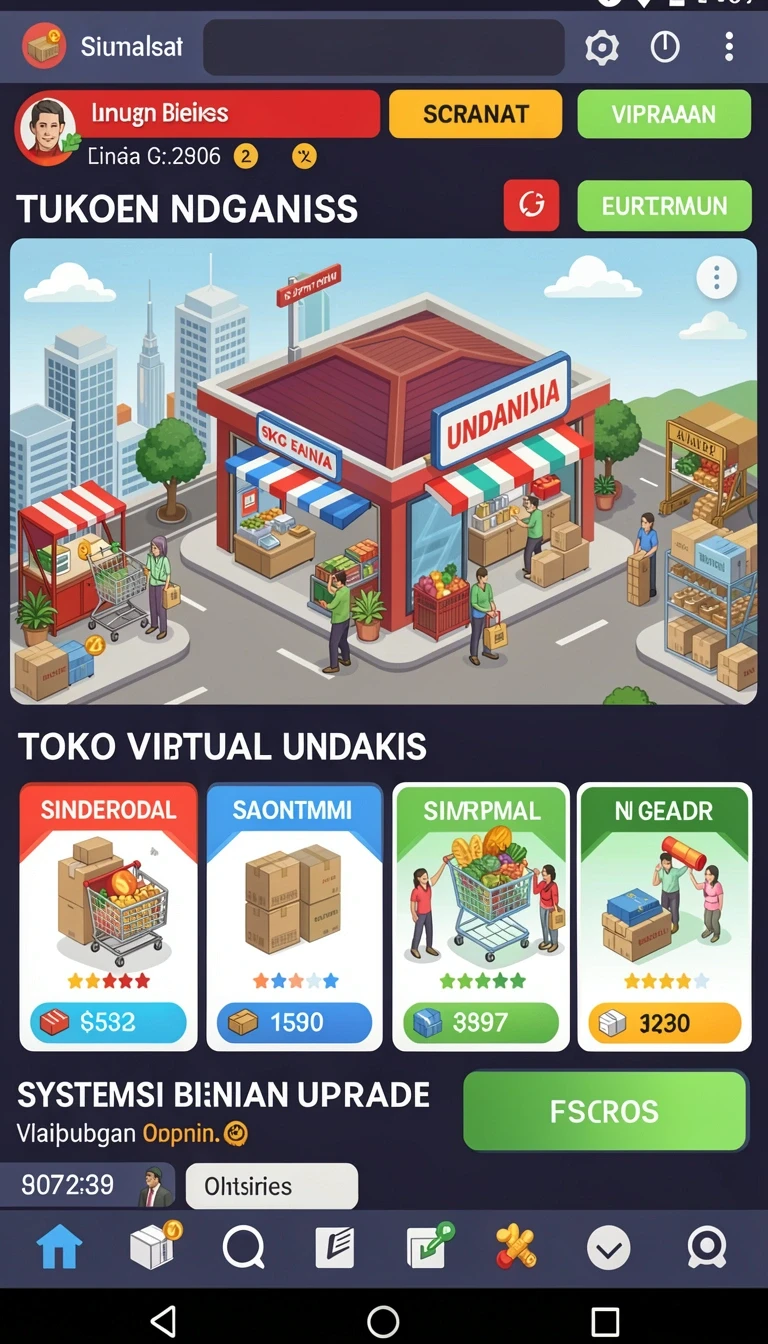
Task: Tap the power icon in top bar
Action: coord(665,47)
